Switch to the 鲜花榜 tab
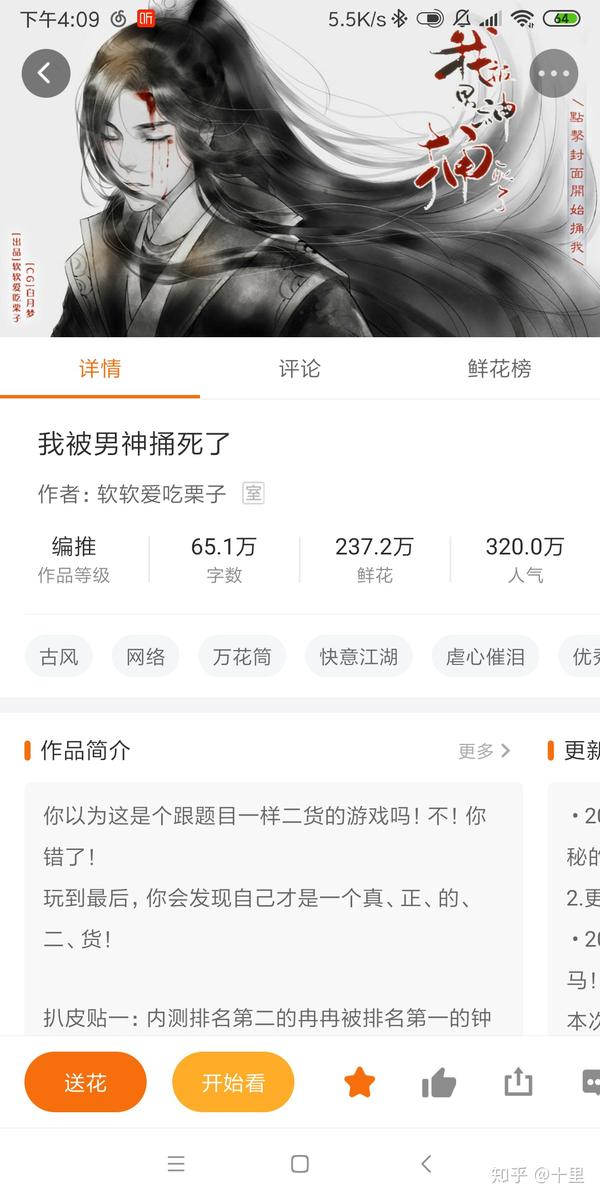The width and height of the screenshot is (600, 1200). click(499, 369)
